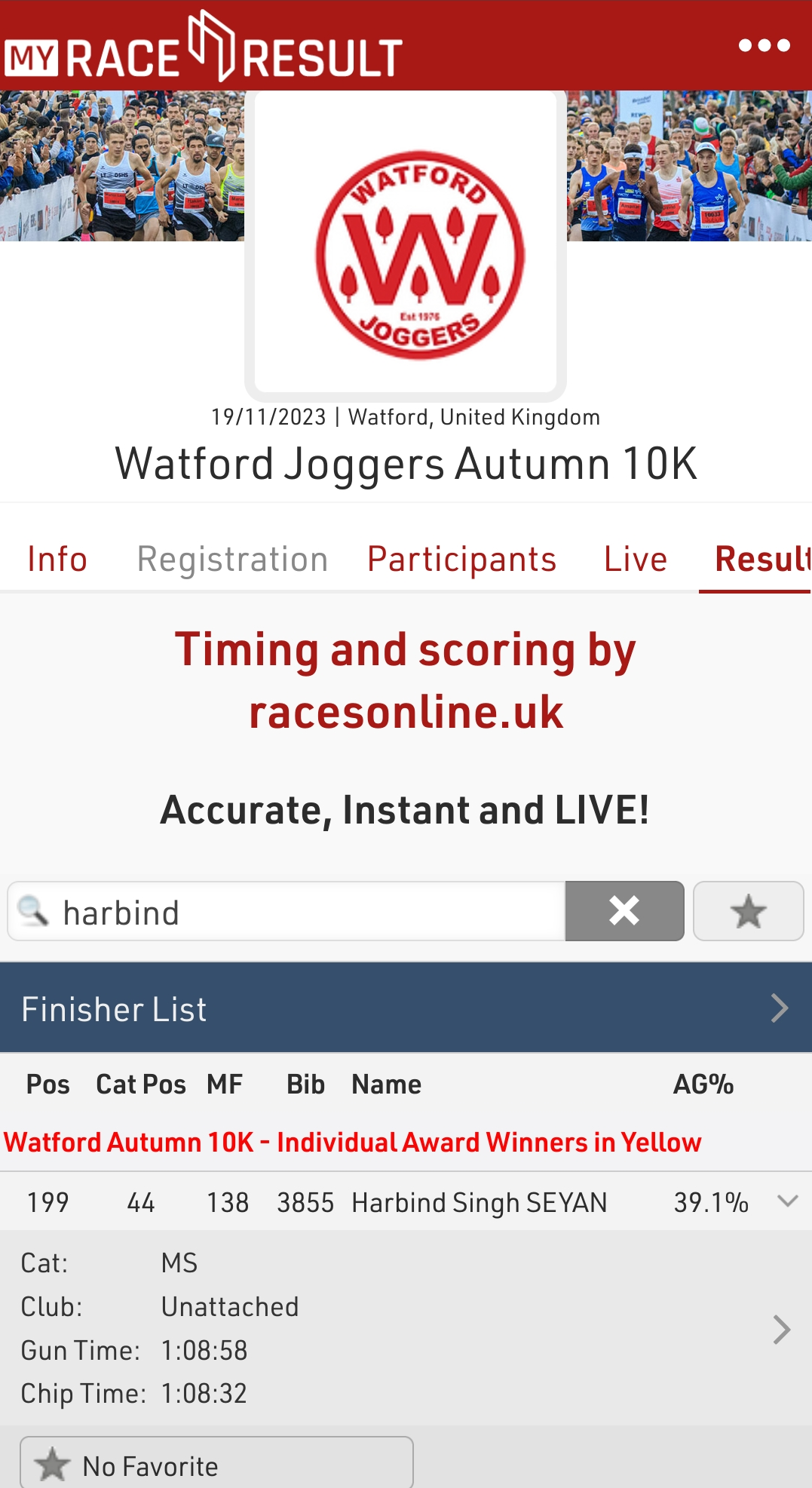Show favorites with the star button
Viewport: 812px width, 1488px height.
coord(748,911)
